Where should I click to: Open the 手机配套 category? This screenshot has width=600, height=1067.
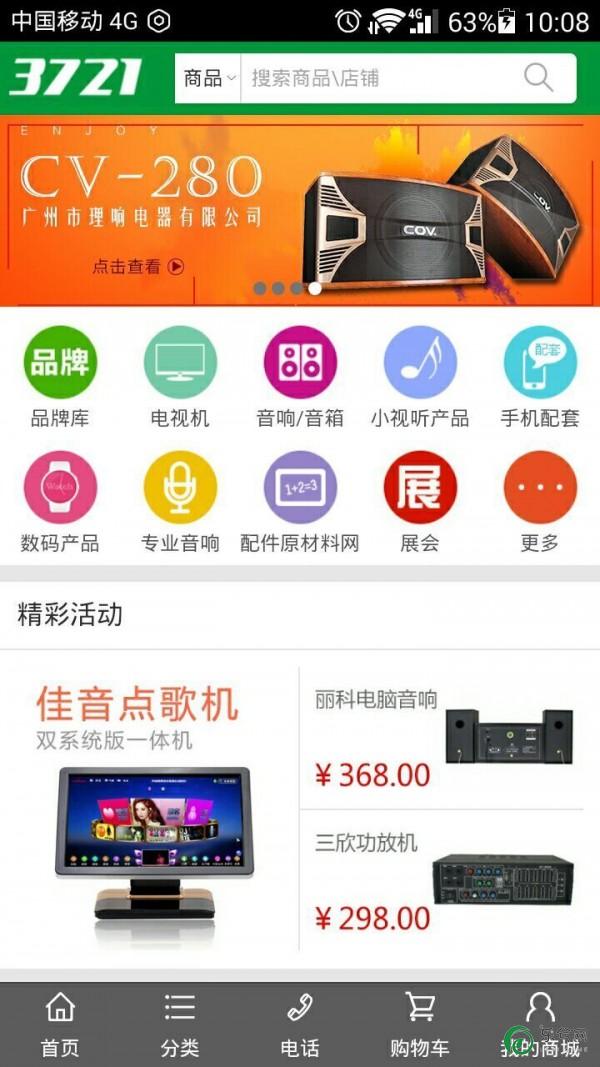[x=540, y=375]
